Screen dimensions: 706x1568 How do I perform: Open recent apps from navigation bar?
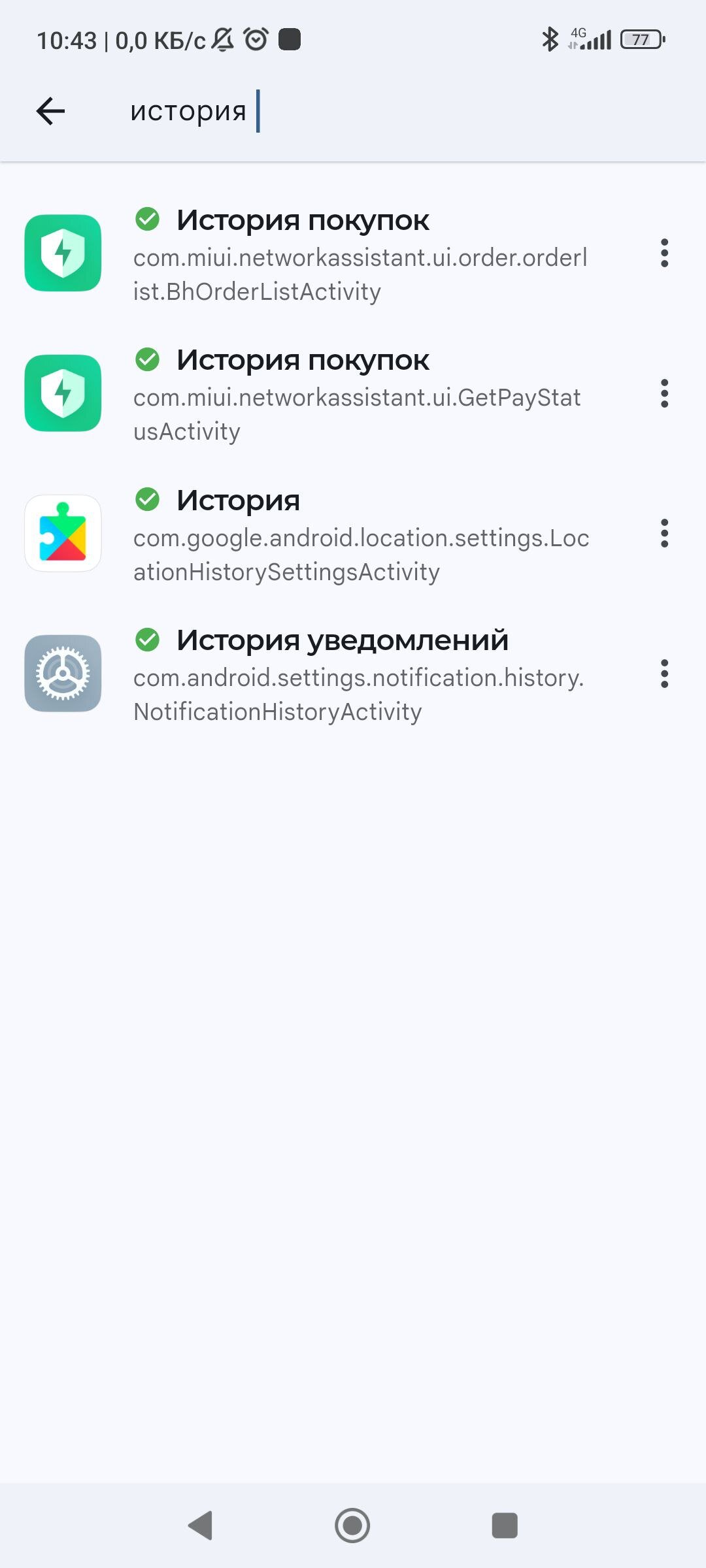(x=504, y=1526)
